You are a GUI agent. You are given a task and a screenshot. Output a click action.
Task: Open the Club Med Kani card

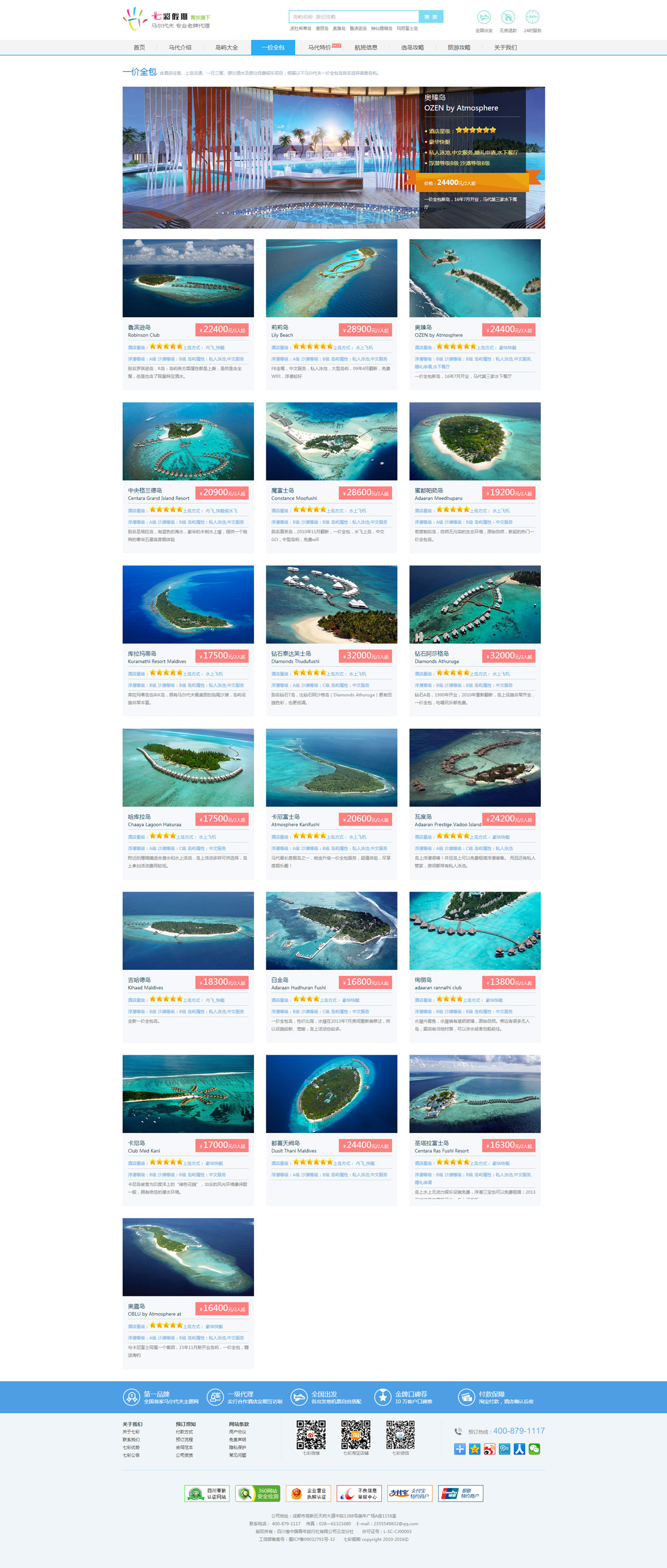(x=188, y=1094)
